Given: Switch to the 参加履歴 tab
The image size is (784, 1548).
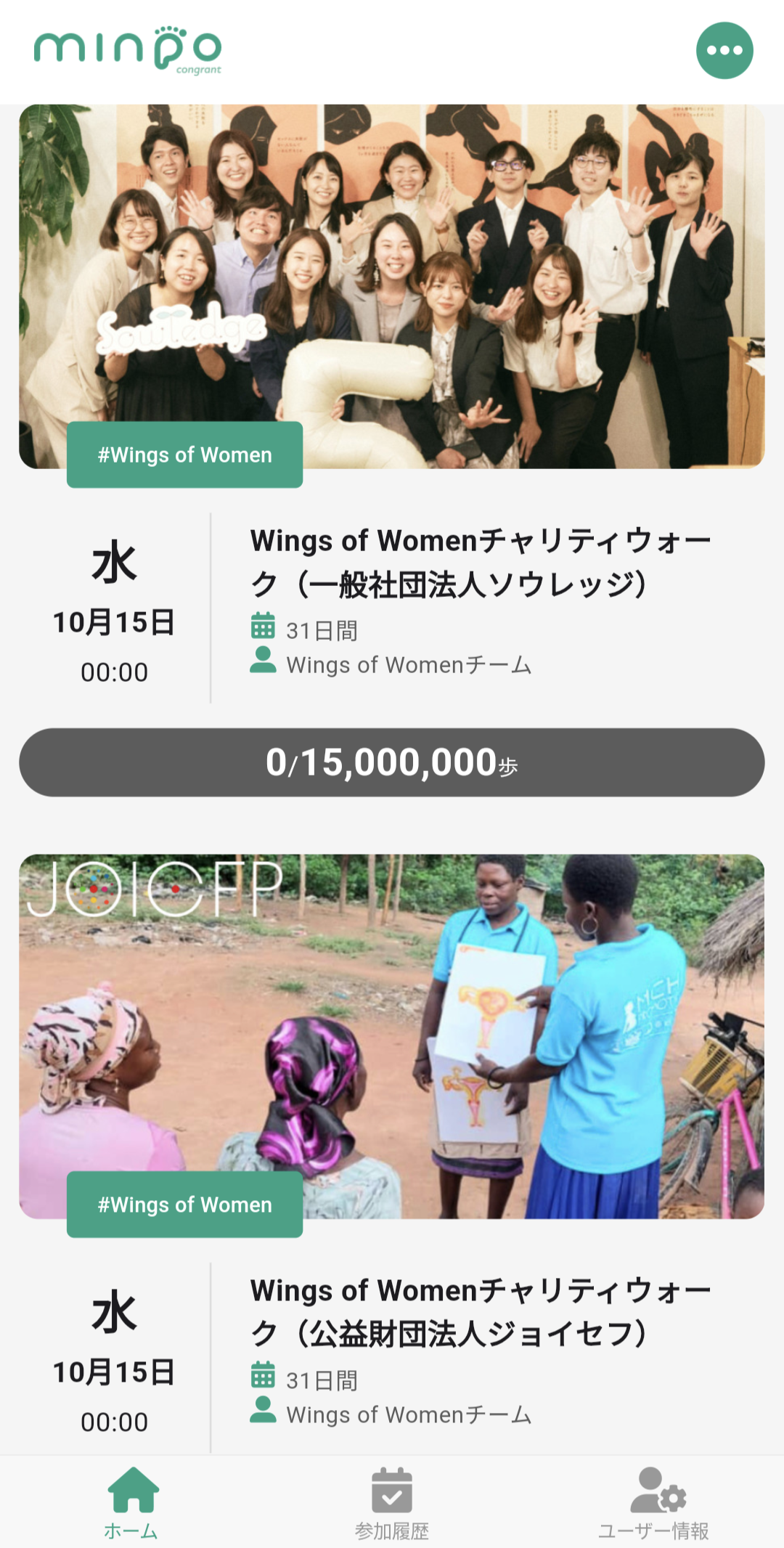Looking at the screenshot, I should point(392,1503).
